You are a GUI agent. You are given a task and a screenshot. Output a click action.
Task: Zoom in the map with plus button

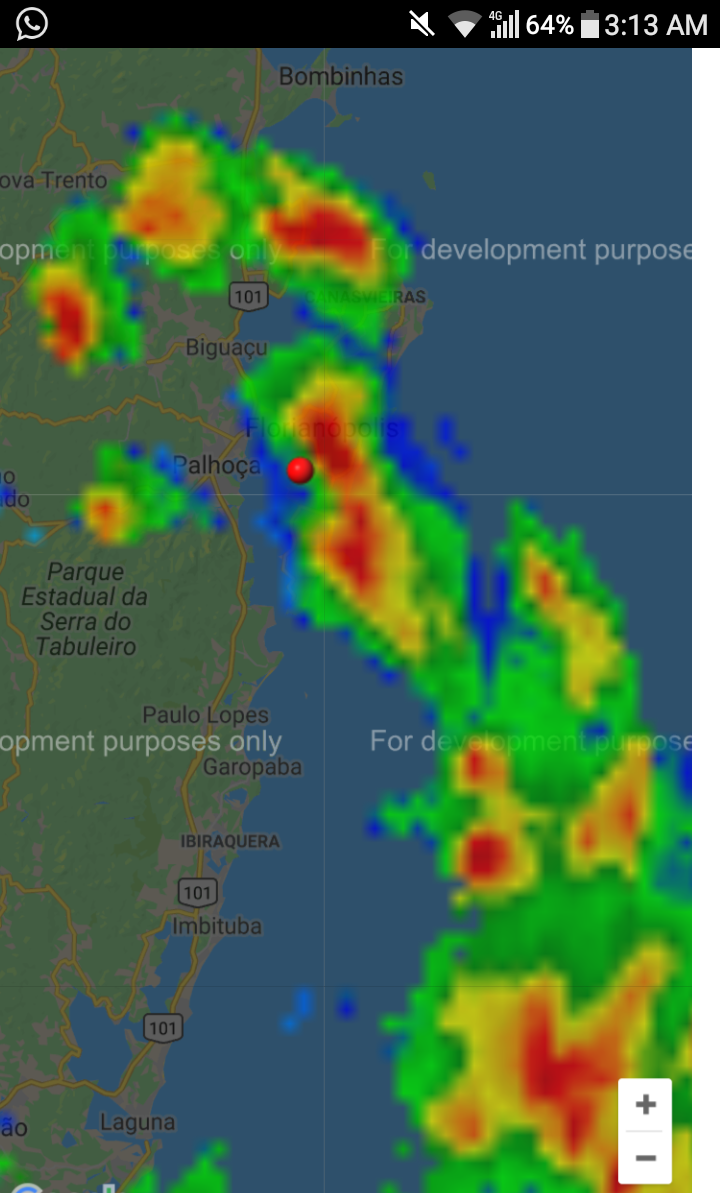(x=645, y=1104)
